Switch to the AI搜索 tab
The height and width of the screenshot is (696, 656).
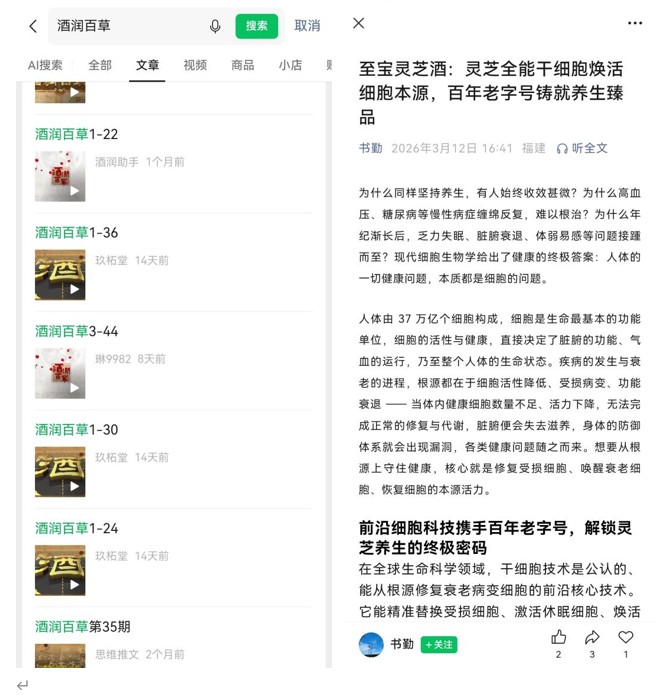pyautogui.click(x=45, y=65)
